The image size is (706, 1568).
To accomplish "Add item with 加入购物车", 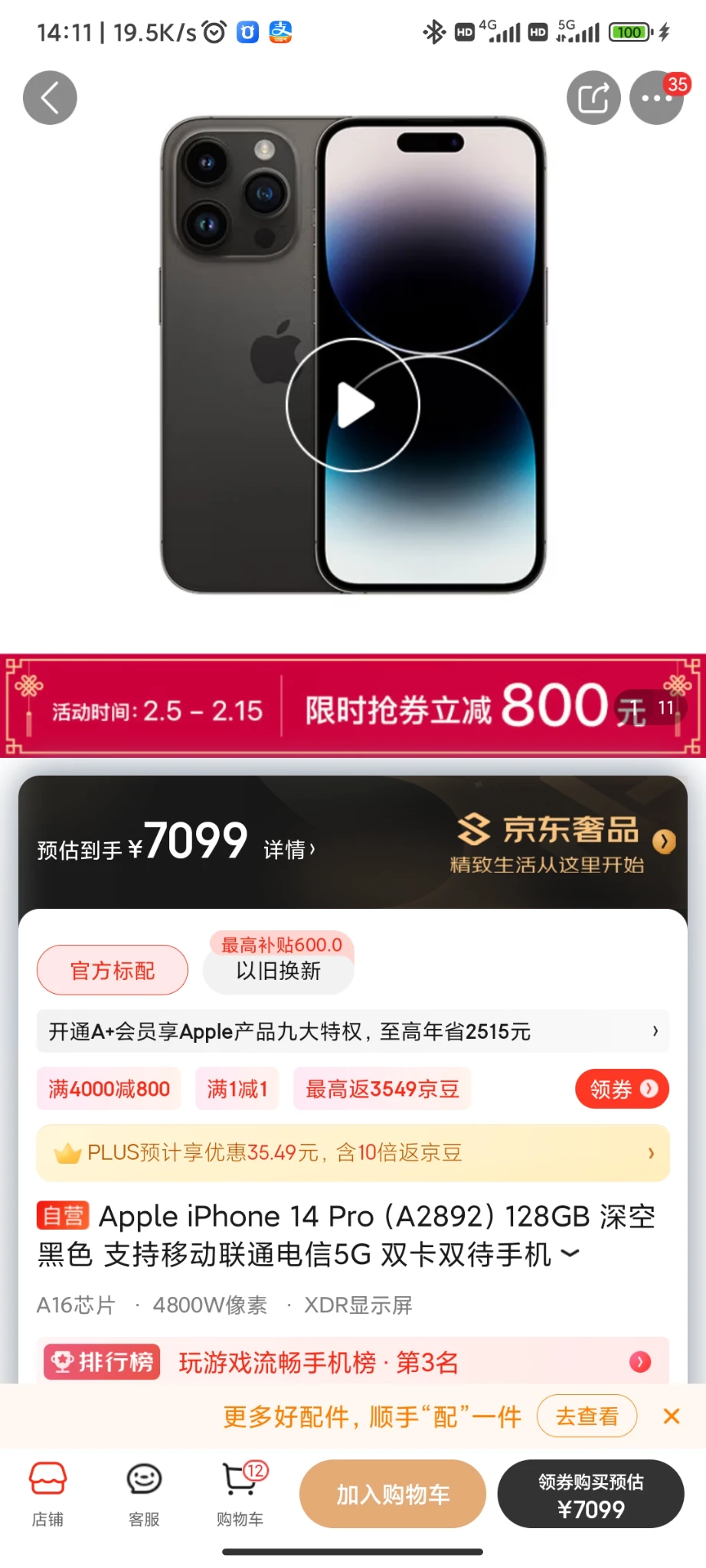I will tap(393, 1494).
